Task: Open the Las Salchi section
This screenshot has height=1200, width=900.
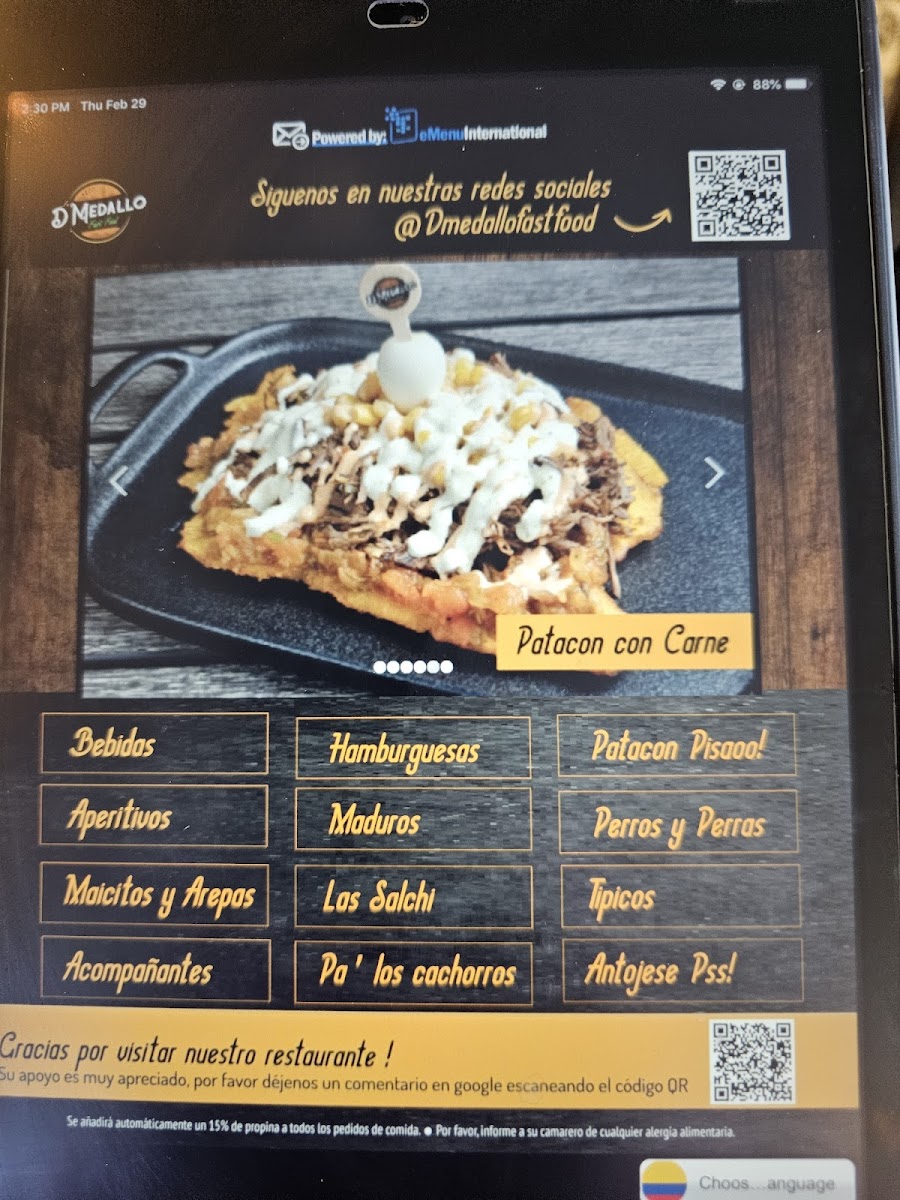Action: 414,896
